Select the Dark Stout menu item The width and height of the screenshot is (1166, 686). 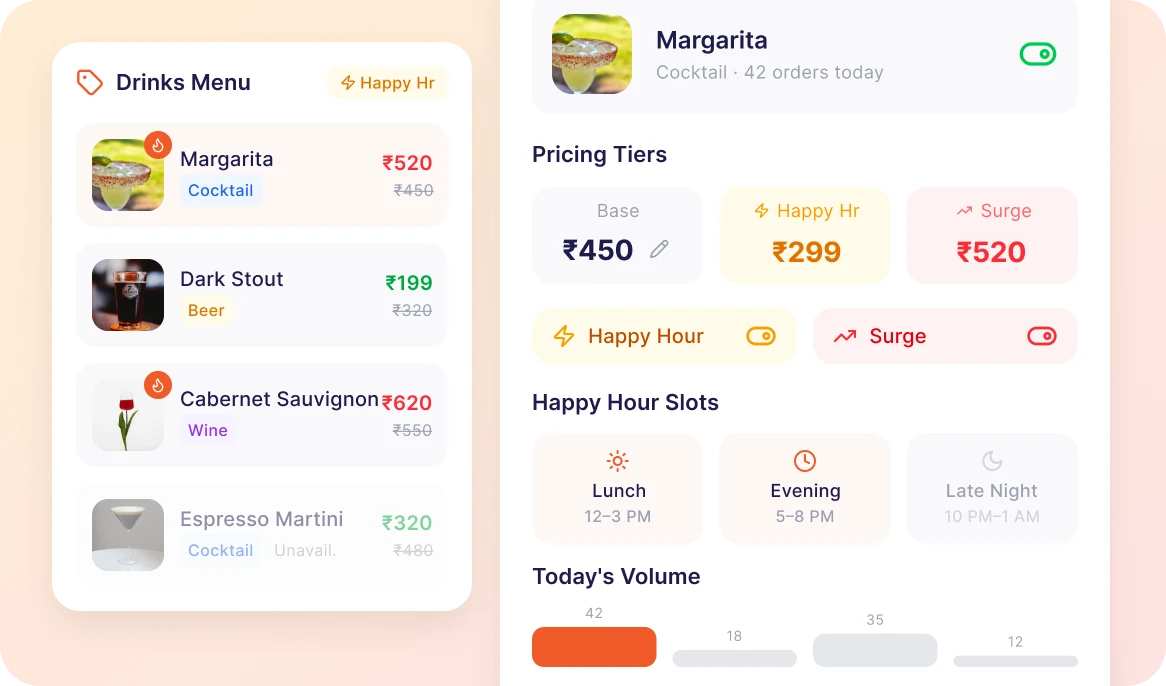262,295
